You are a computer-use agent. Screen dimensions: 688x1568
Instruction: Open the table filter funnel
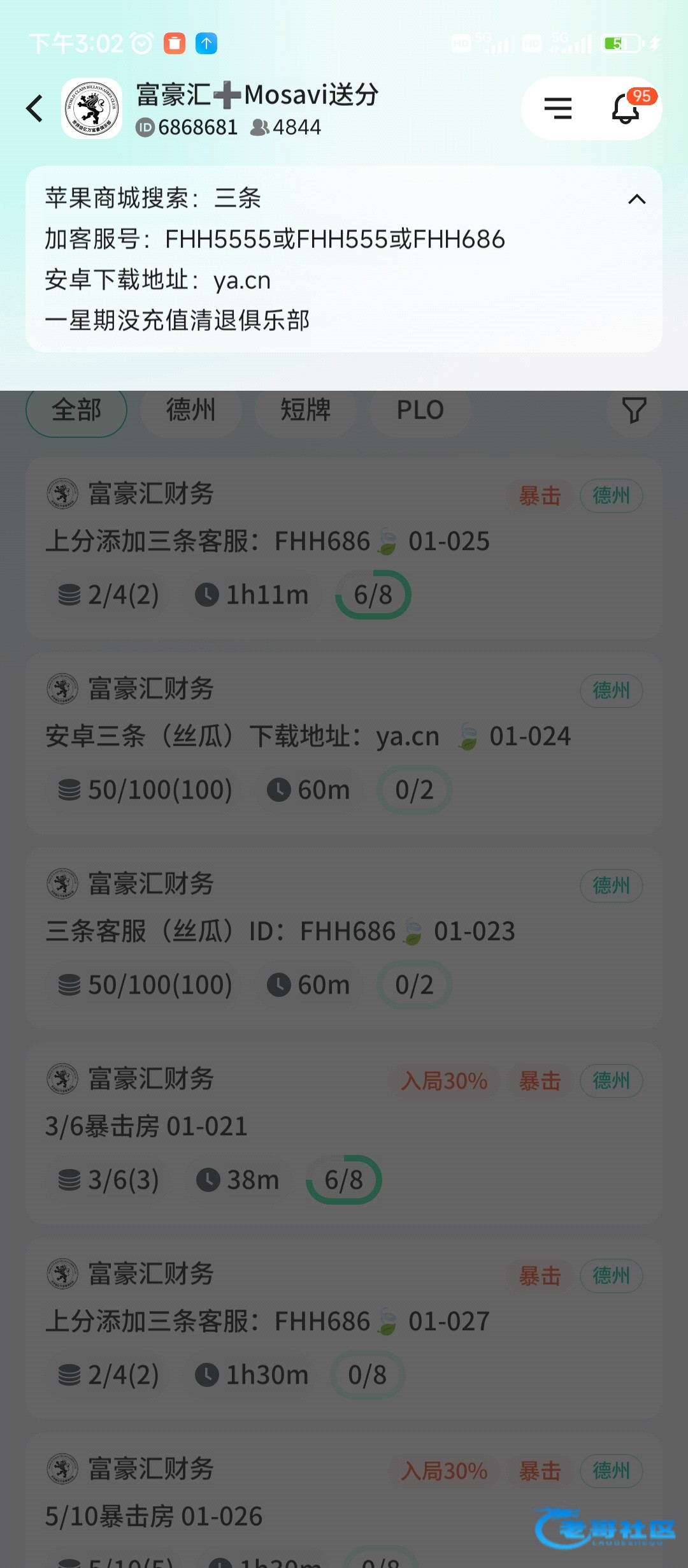(633, 410)
